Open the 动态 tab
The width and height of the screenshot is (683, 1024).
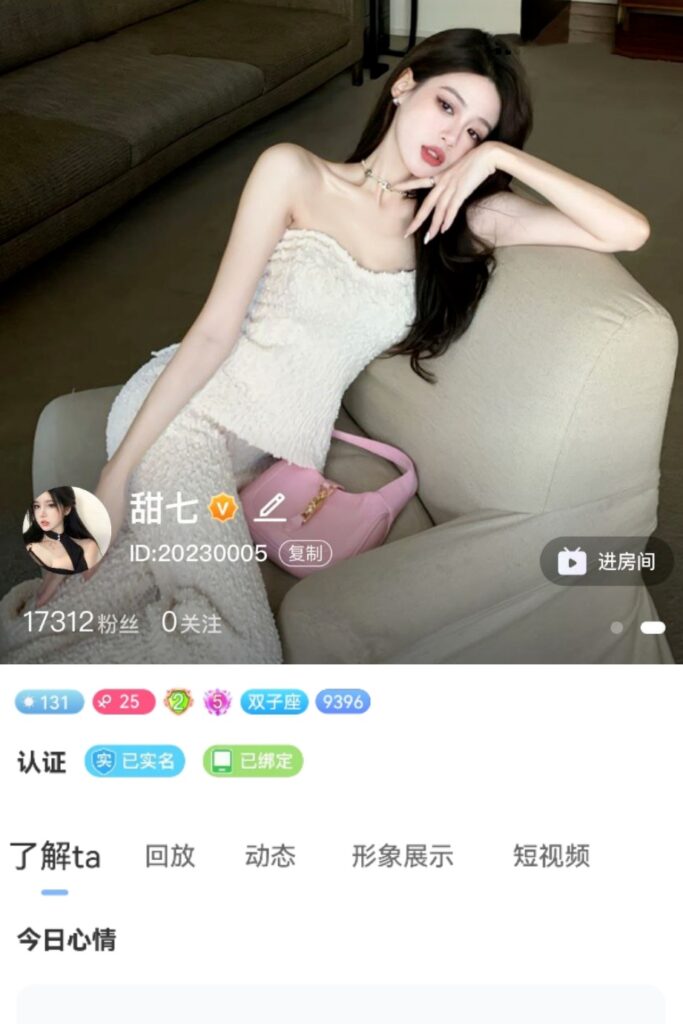(270, 856)
